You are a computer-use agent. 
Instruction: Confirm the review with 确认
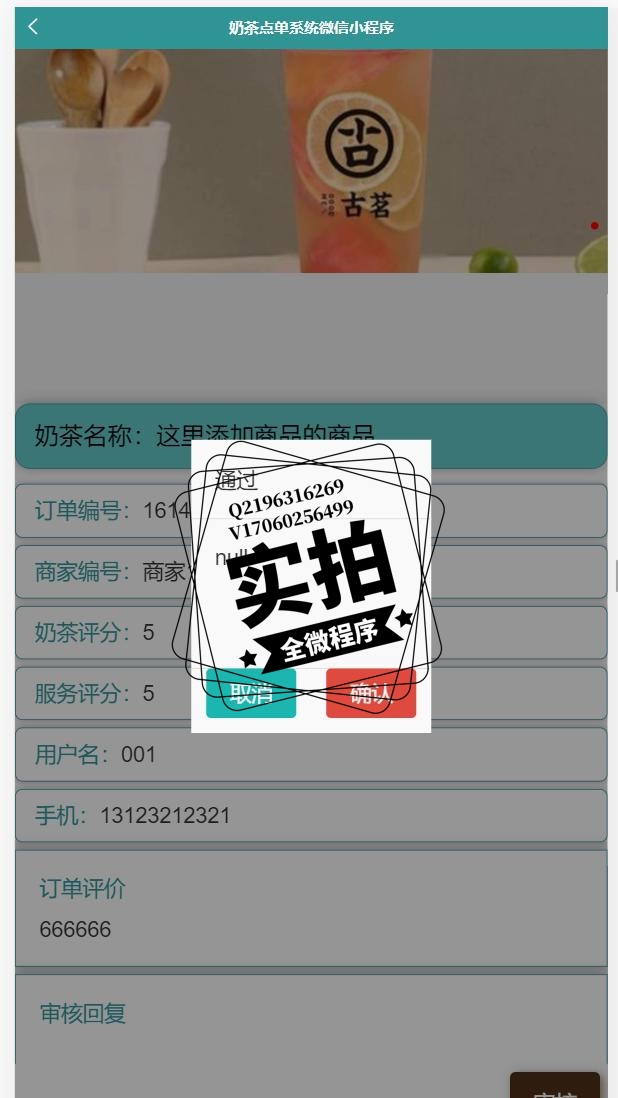(371, 694)
